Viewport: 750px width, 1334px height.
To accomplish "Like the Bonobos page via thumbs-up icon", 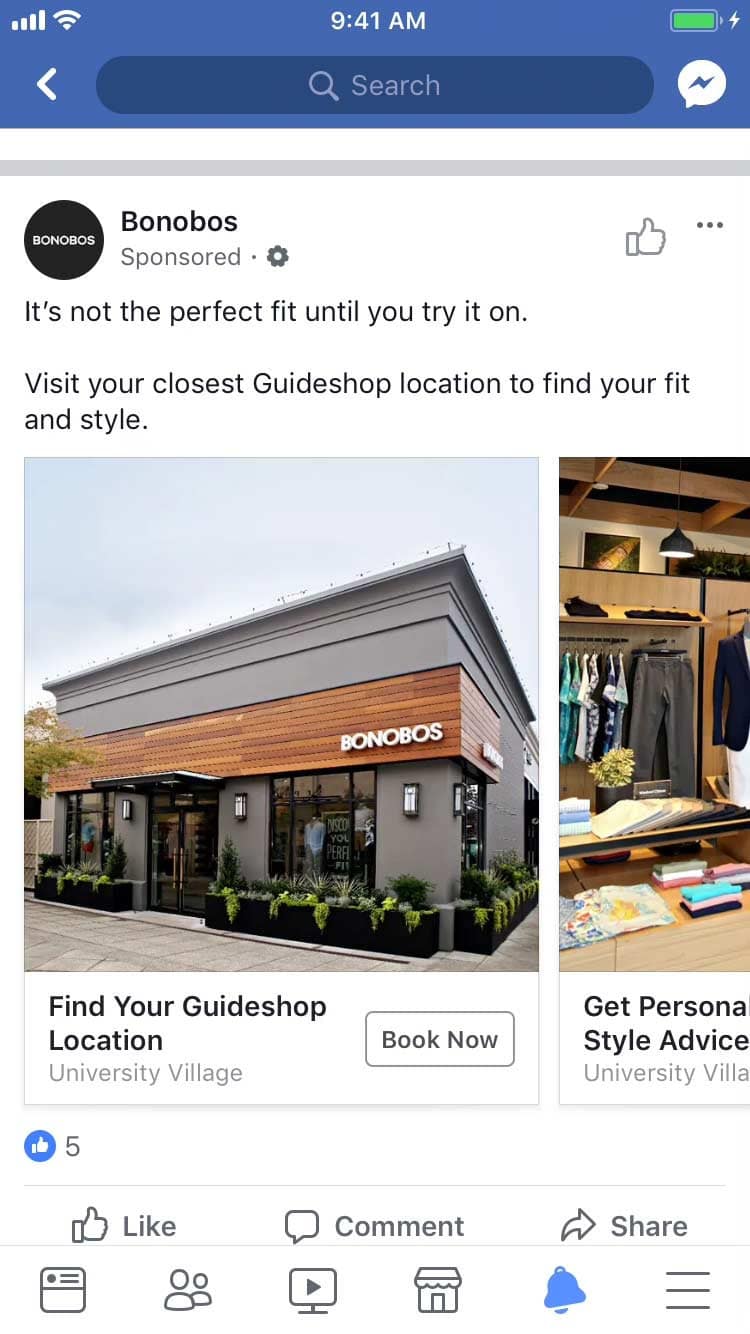I will [645, 237].
